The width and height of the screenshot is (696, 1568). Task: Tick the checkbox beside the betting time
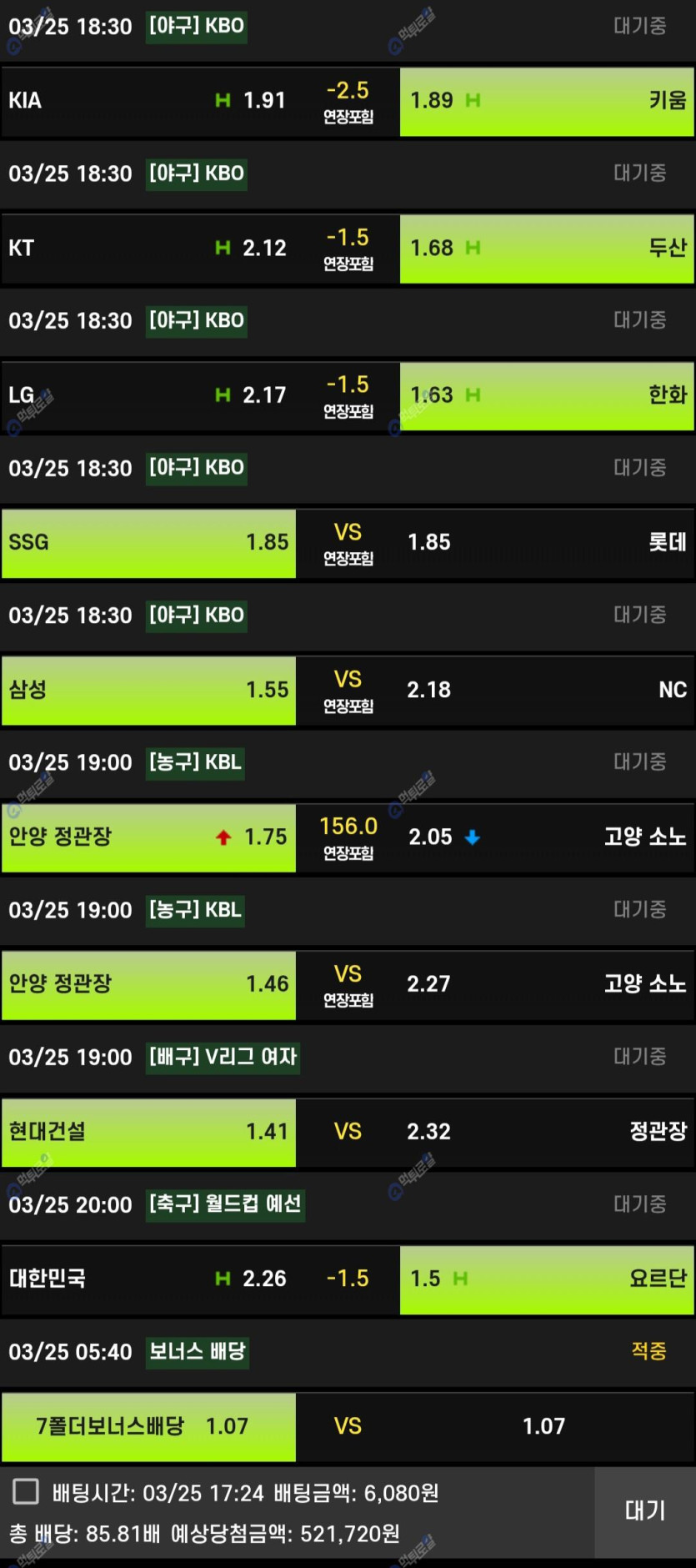tap(26, 1491)
